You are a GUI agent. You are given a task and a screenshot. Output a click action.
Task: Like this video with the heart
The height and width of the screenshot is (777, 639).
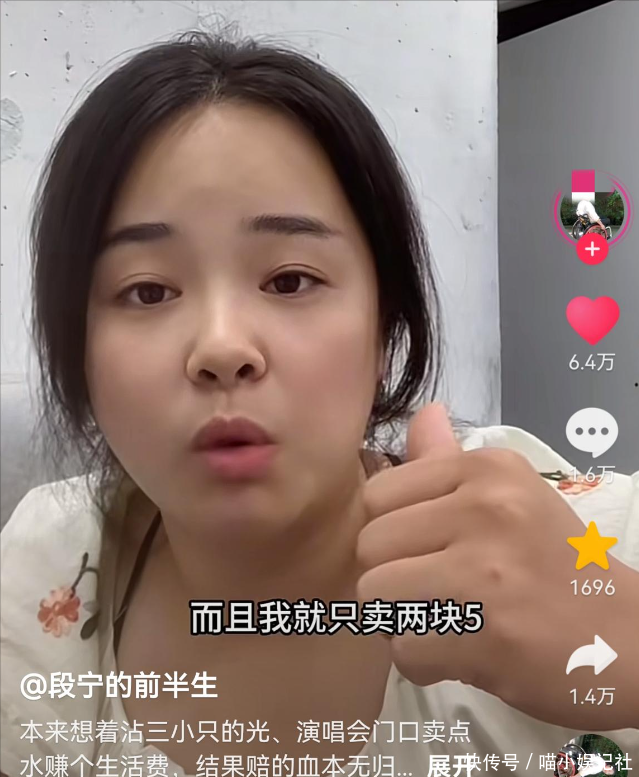click(592, 321)
